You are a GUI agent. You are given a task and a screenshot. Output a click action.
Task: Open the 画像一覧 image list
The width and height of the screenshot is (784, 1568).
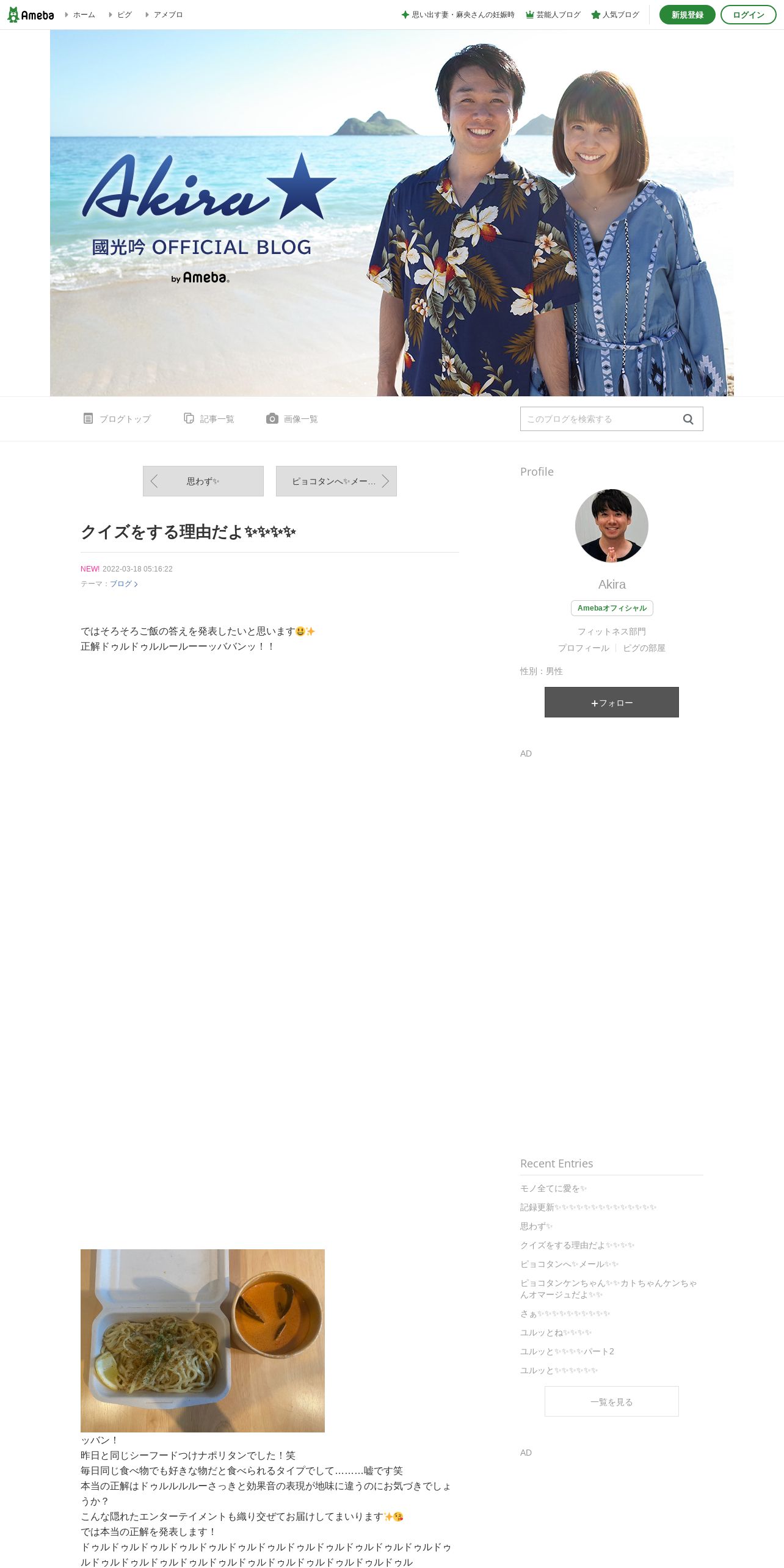point(292,419)
